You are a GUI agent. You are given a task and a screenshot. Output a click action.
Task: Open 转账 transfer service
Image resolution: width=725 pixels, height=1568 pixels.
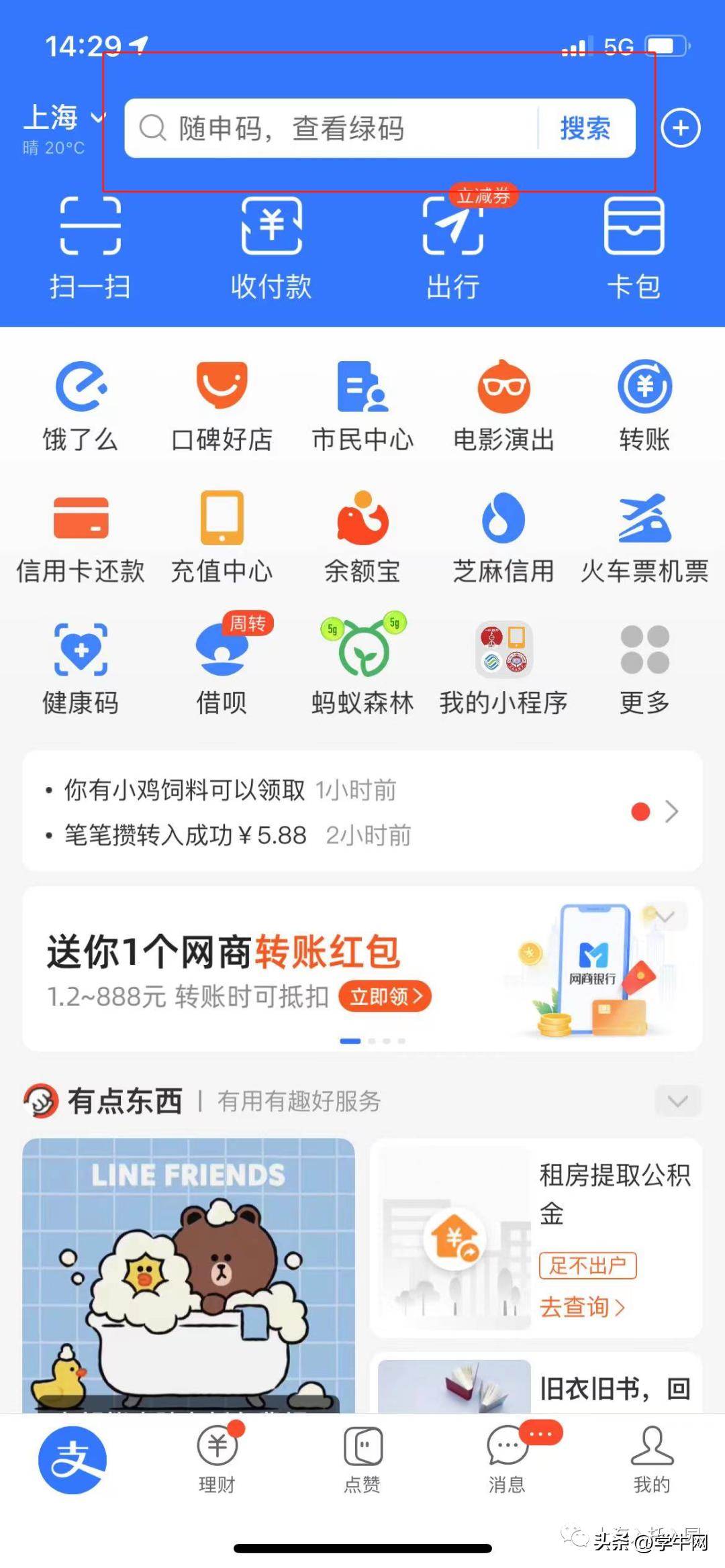[644, 403]
